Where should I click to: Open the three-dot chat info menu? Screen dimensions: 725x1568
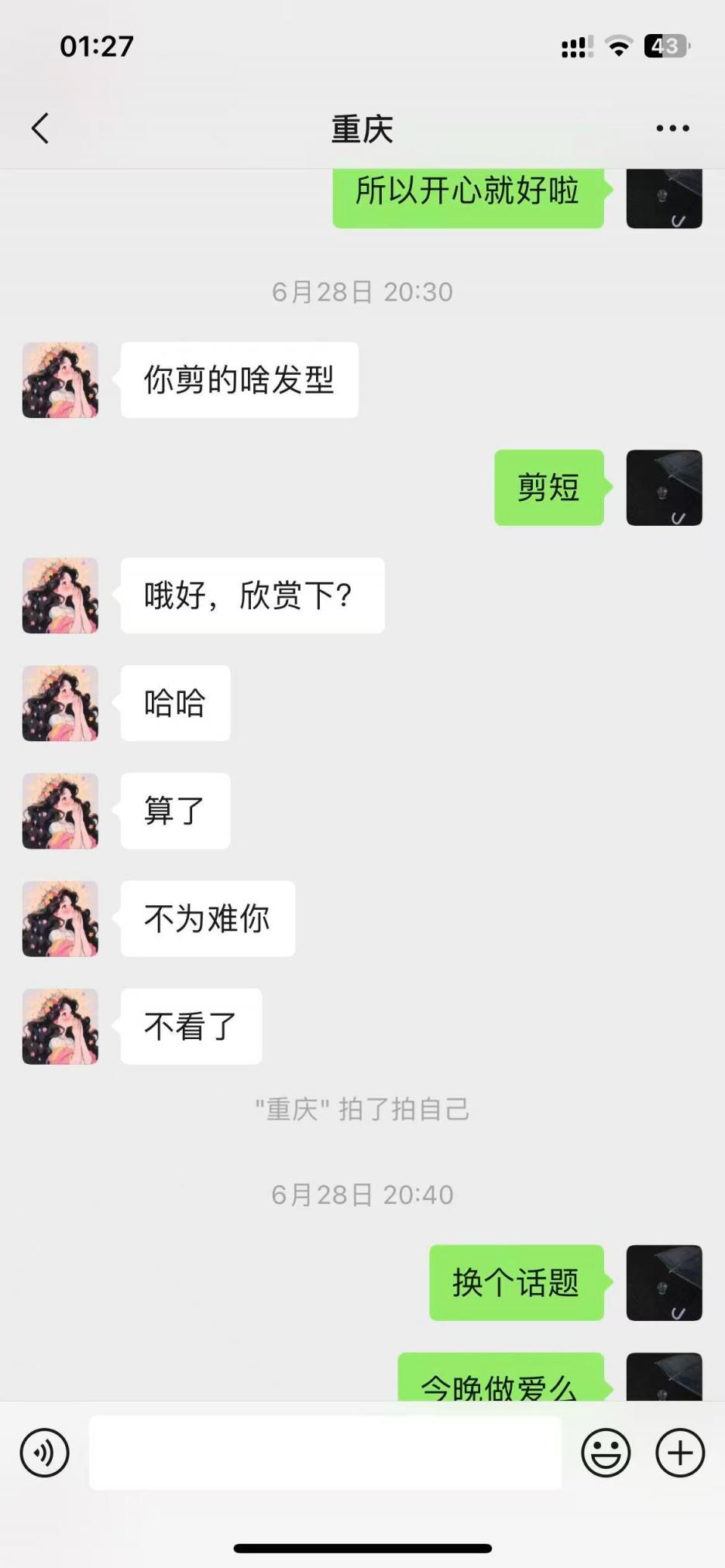(672, 129)
